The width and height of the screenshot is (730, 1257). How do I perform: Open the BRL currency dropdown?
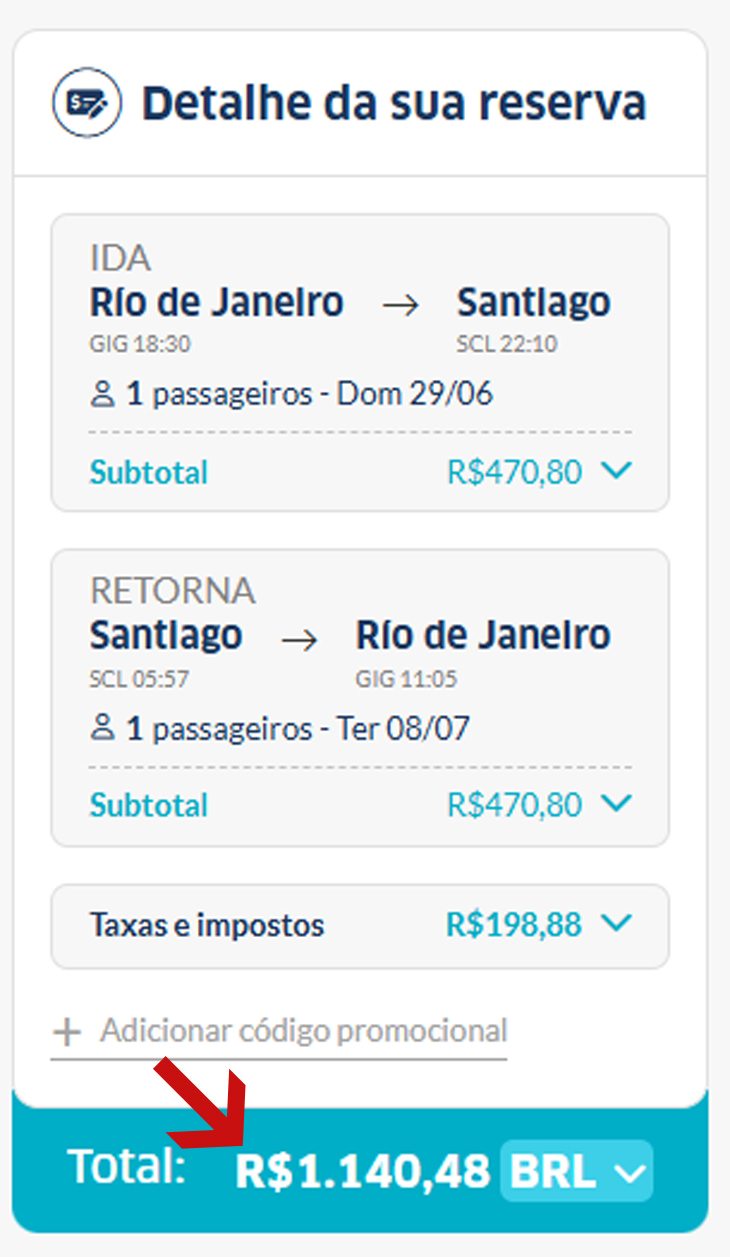576,1171
